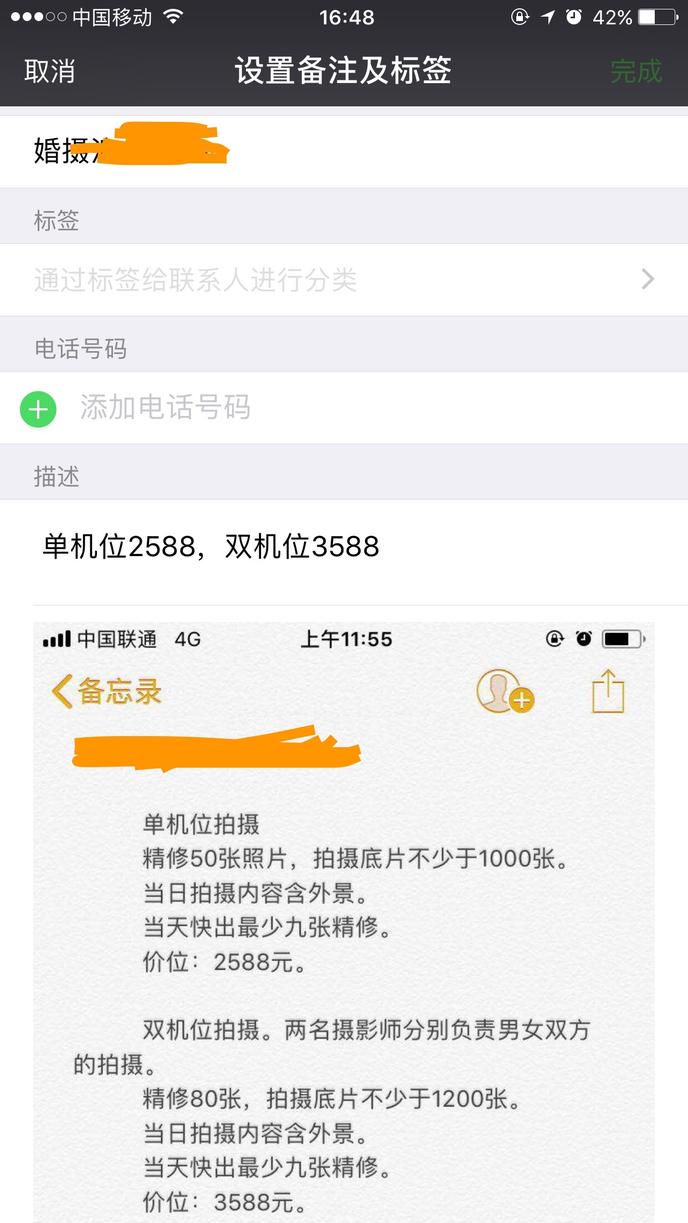Edit the description text 单机位2588
The image size is (688, 1223).
click(x=211, y=547)
